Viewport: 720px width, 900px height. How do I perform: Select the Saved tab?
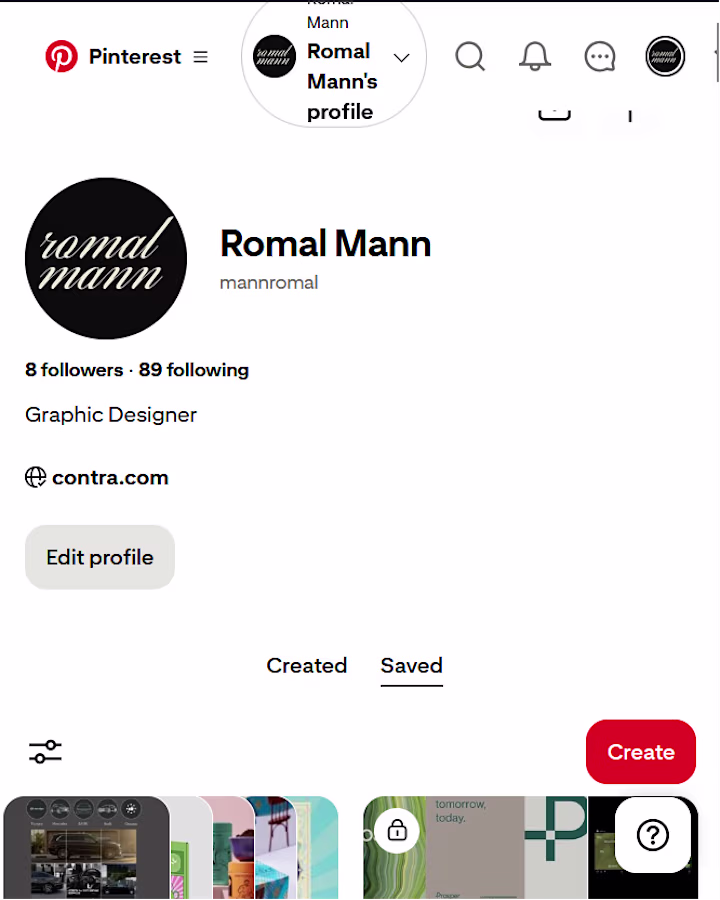click(x=411, y=666)
